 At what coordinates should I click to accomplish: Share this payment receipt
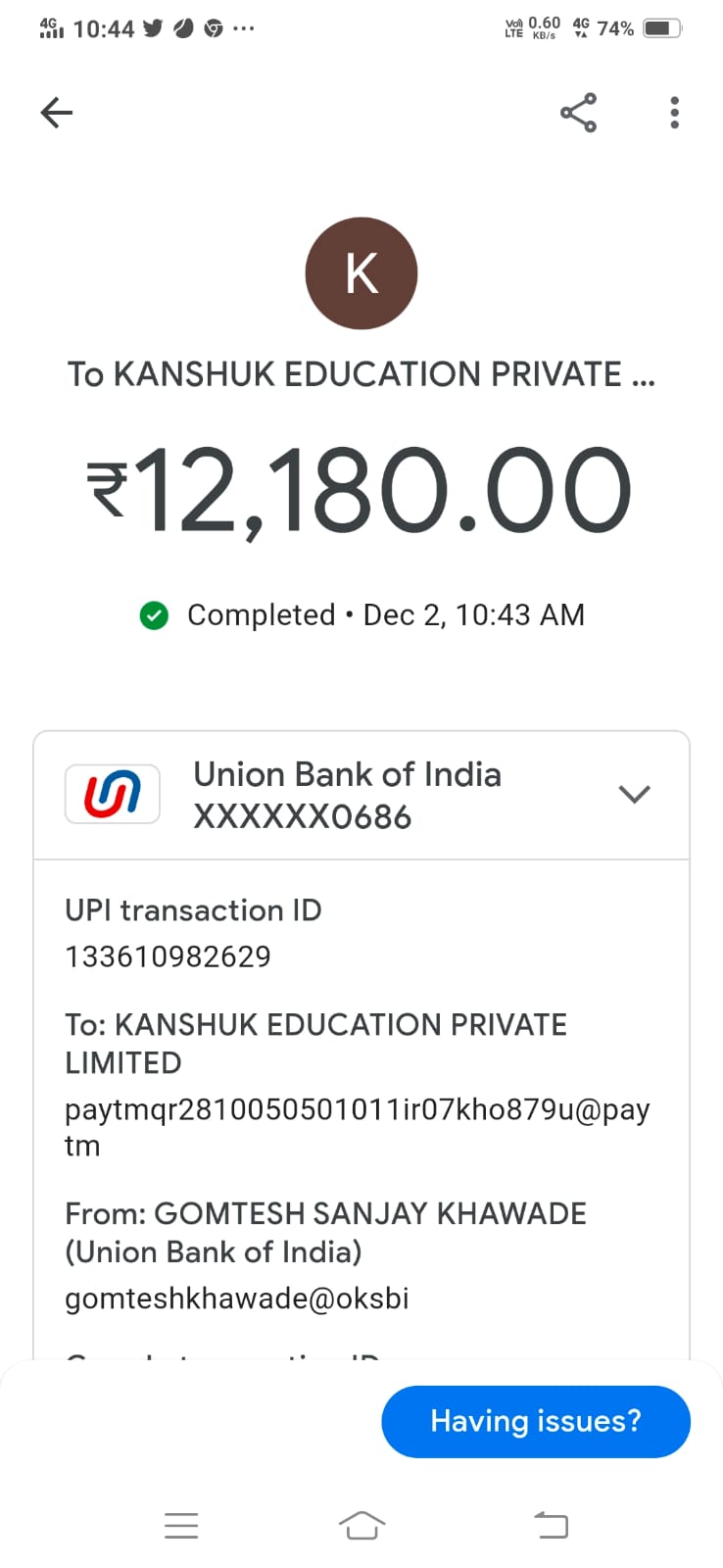click(x=578, y=113)
